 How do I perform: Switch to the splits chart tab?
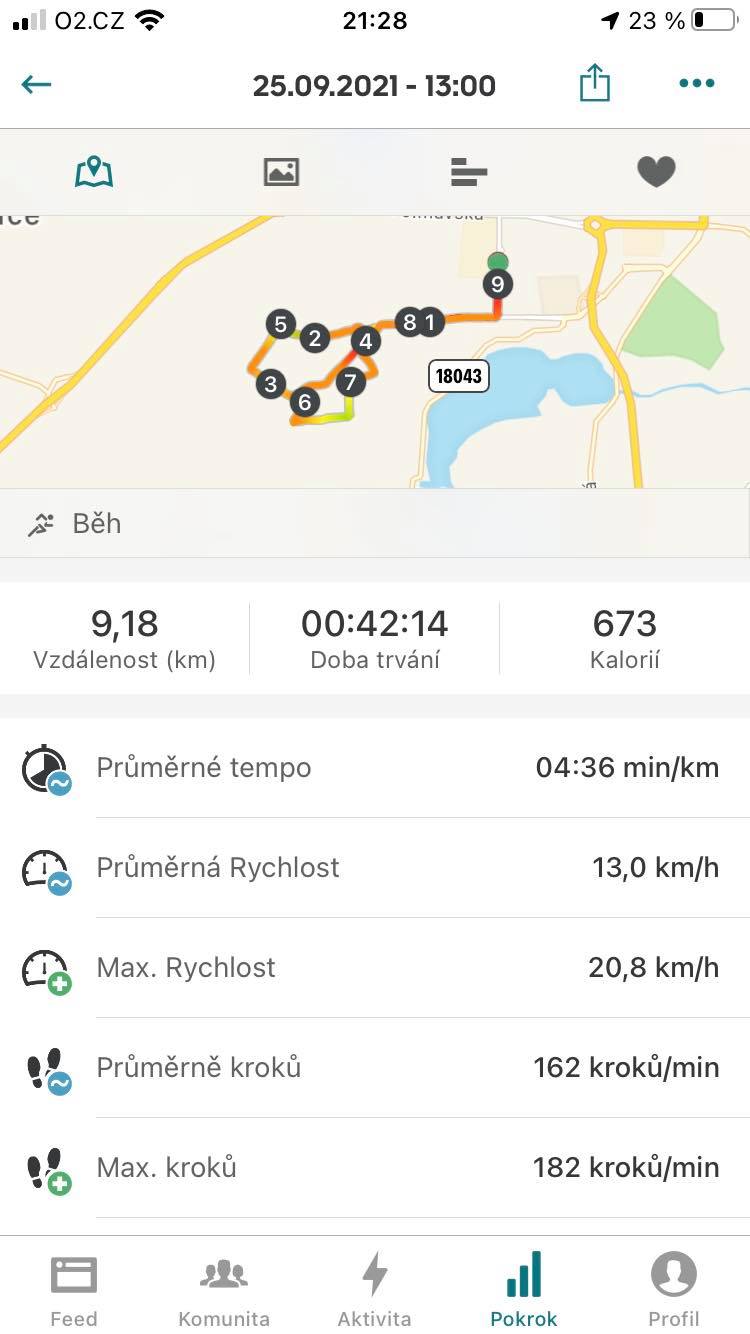[469, 172]
